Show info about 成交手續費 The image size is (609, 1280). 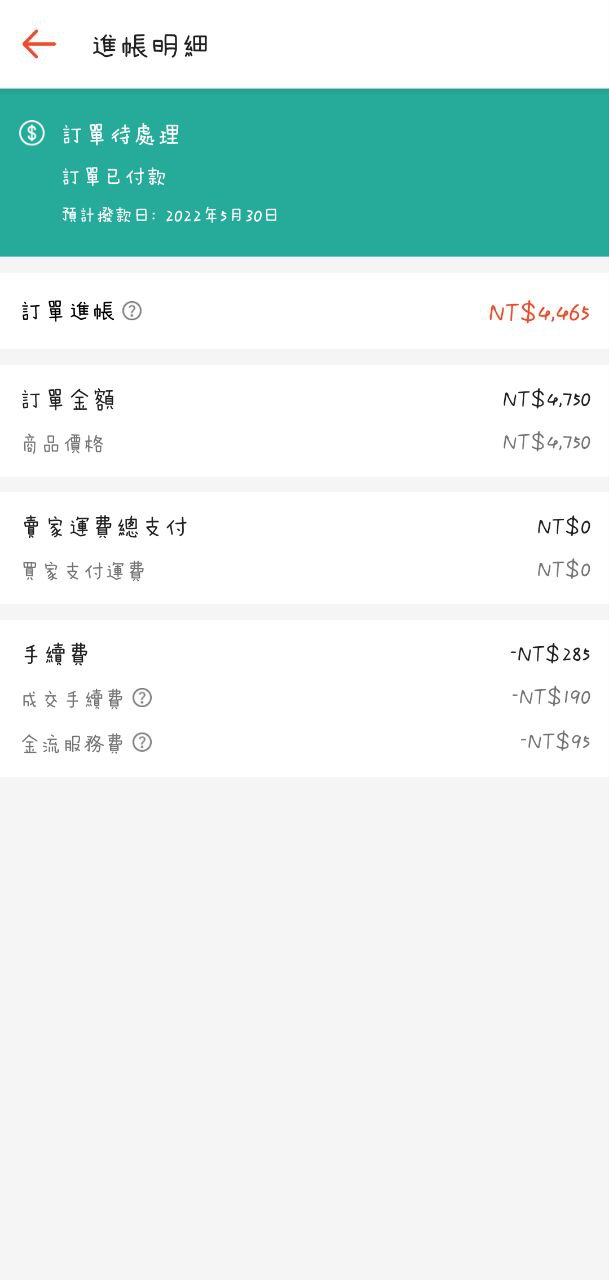(142, 698)
